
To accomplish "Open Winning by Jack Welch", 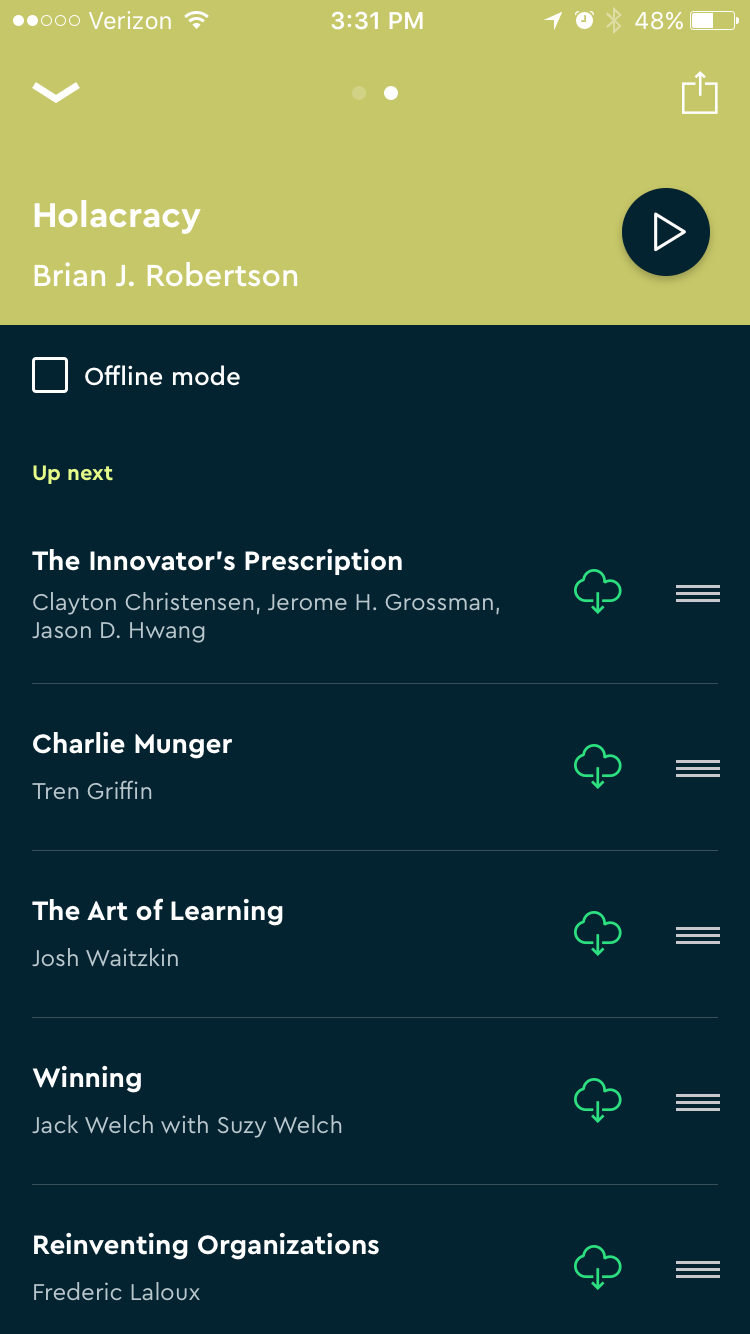I will [88, 1079].
